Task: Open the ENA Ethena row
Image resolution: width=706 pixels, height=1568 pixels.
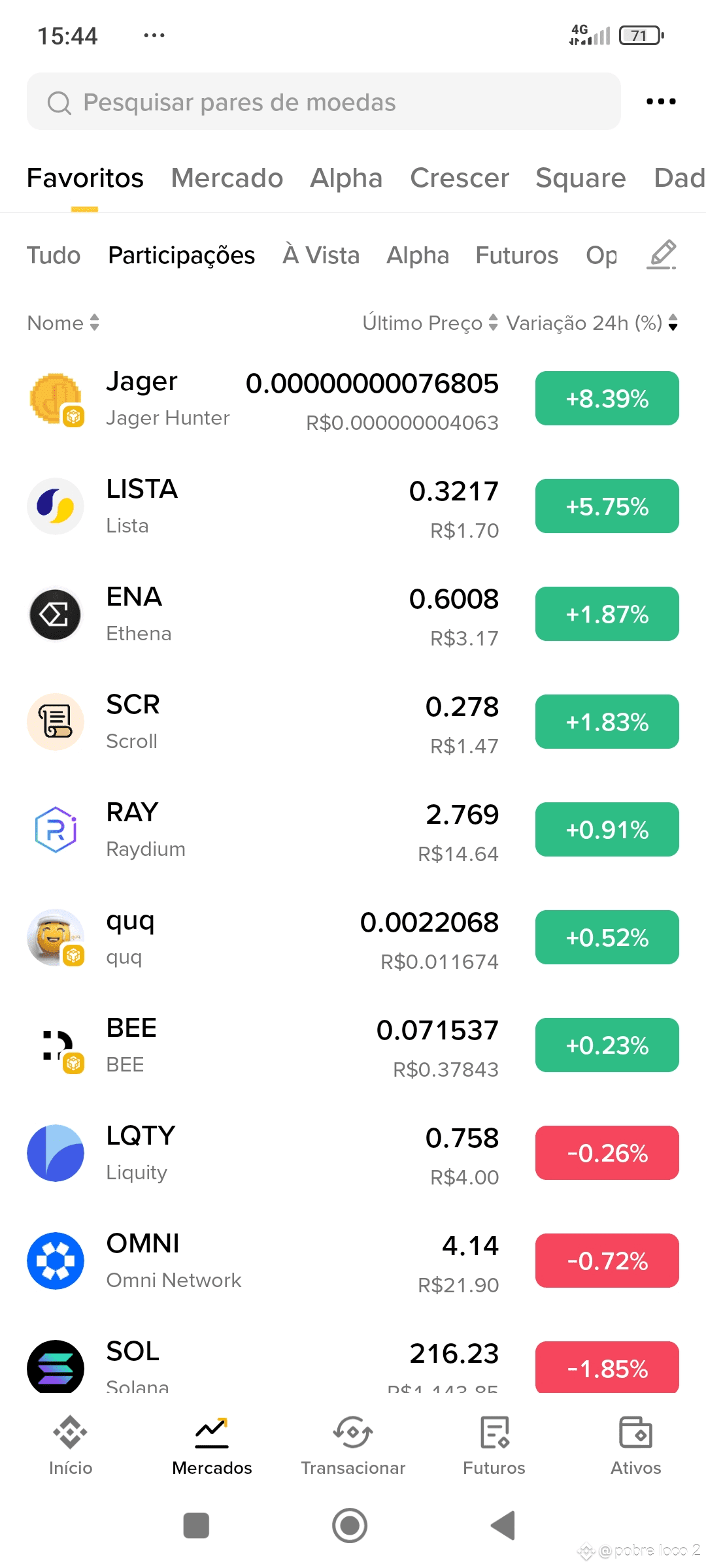Action: [353, 614]
